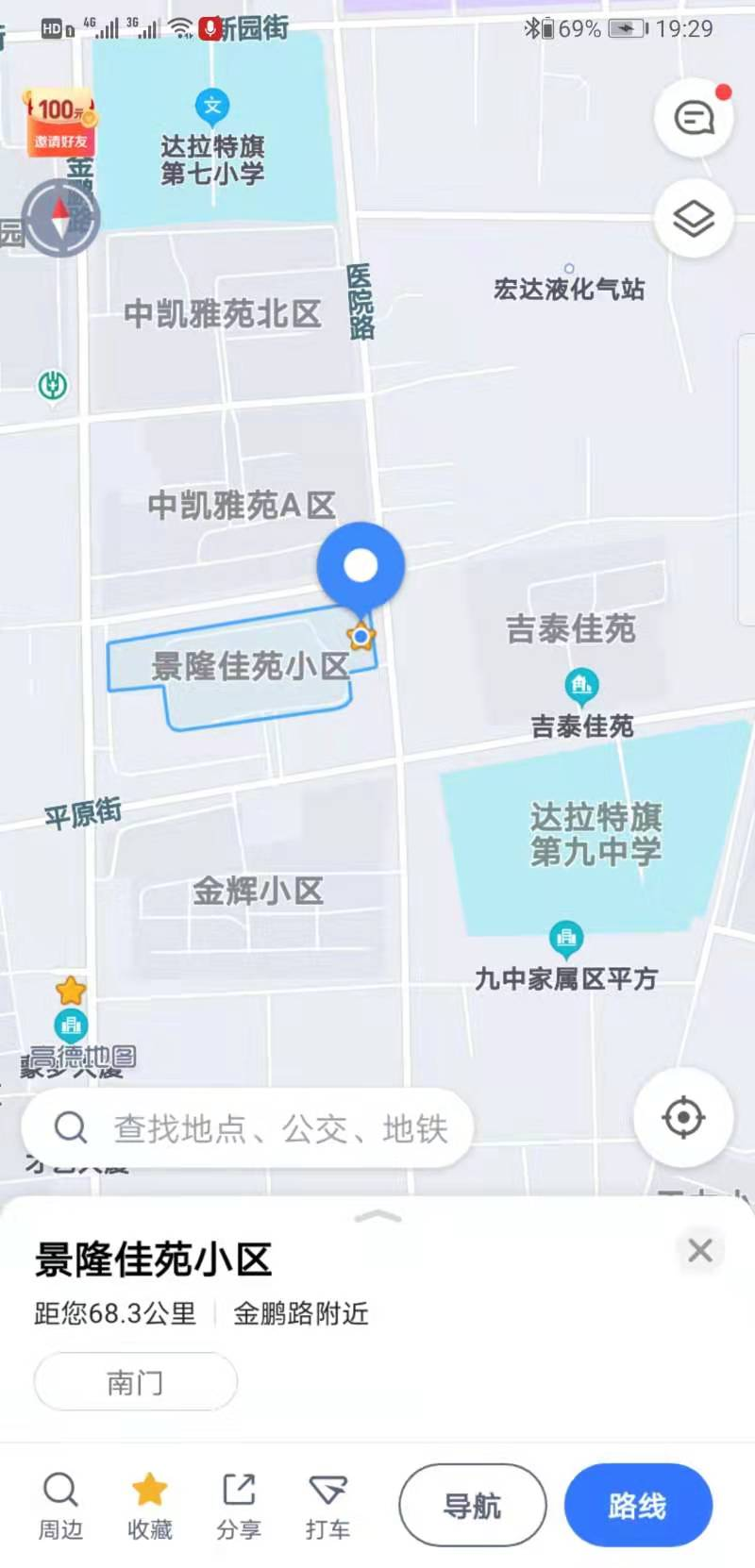755x1568 pixels.
Task: Open the 100元 invite friends promo
Action: [x=61, y=122]
